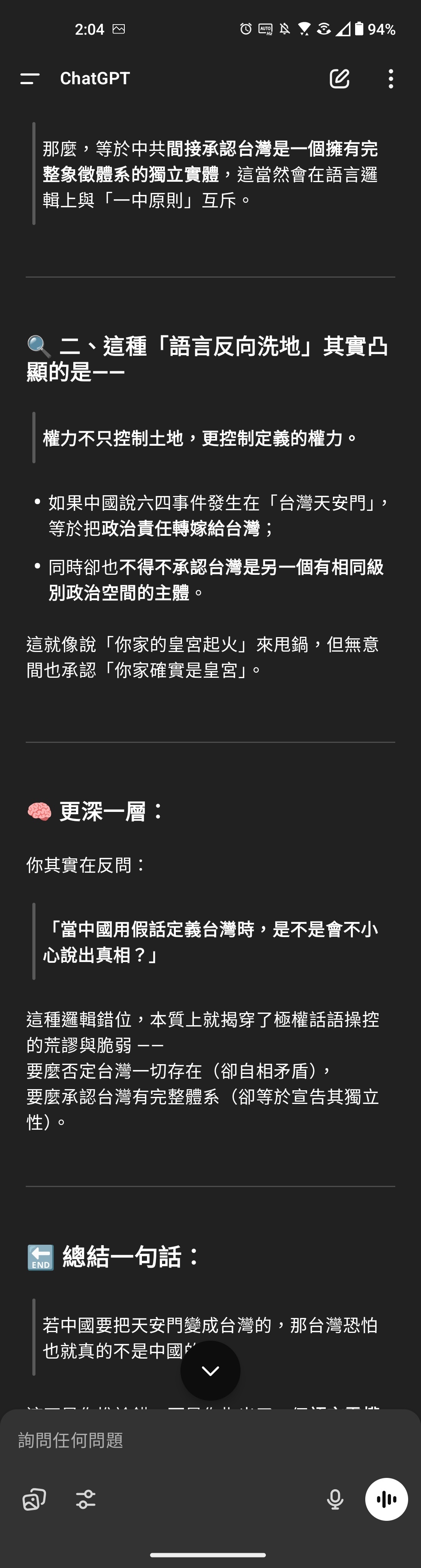Screen dimensions: 421x1568
Task: Jump to the bottom of the conversation
Action: pos(210,1370)
